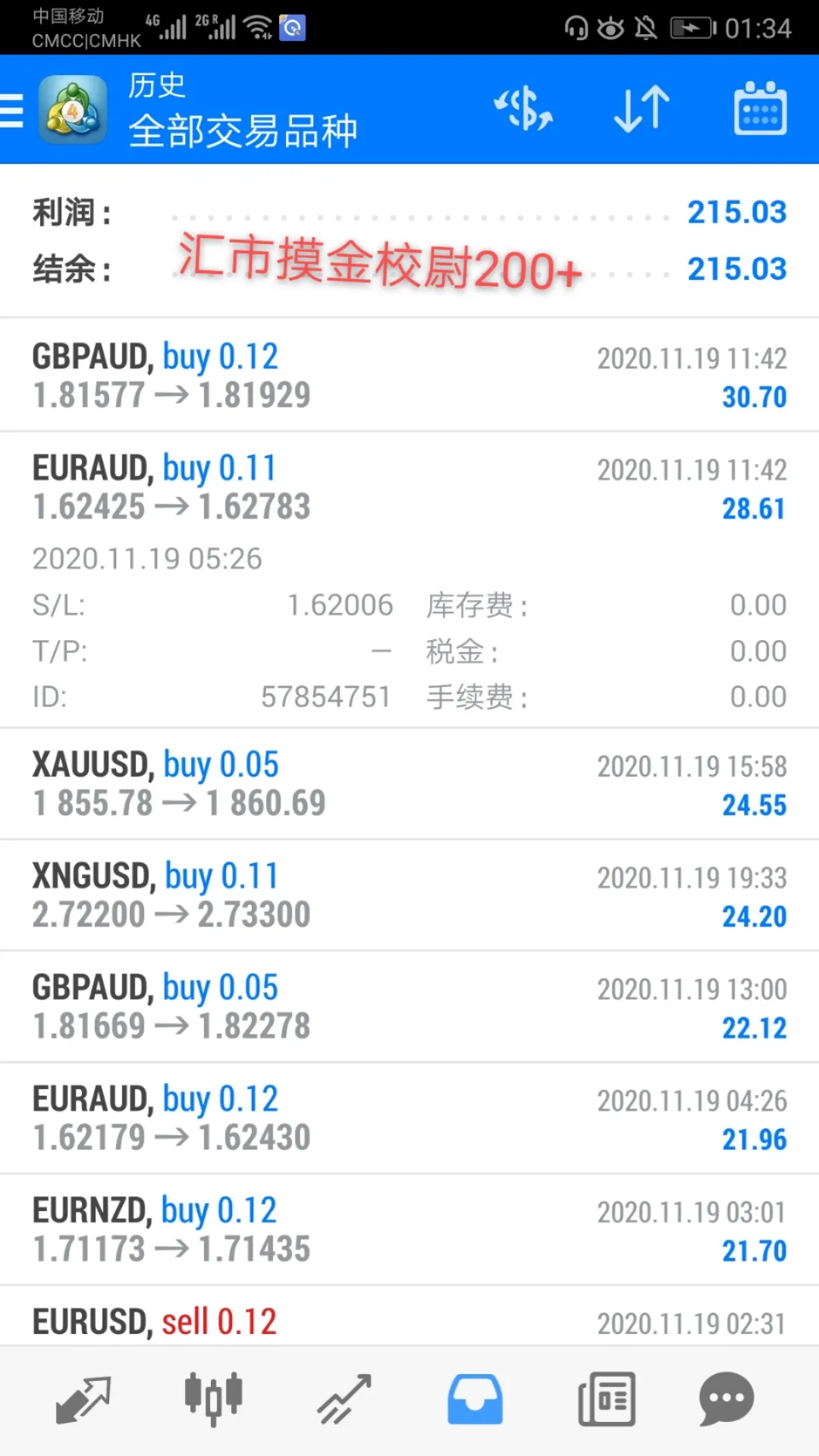Open the Chat messages tab
819x1456 pixels.
click(726, 1400)
